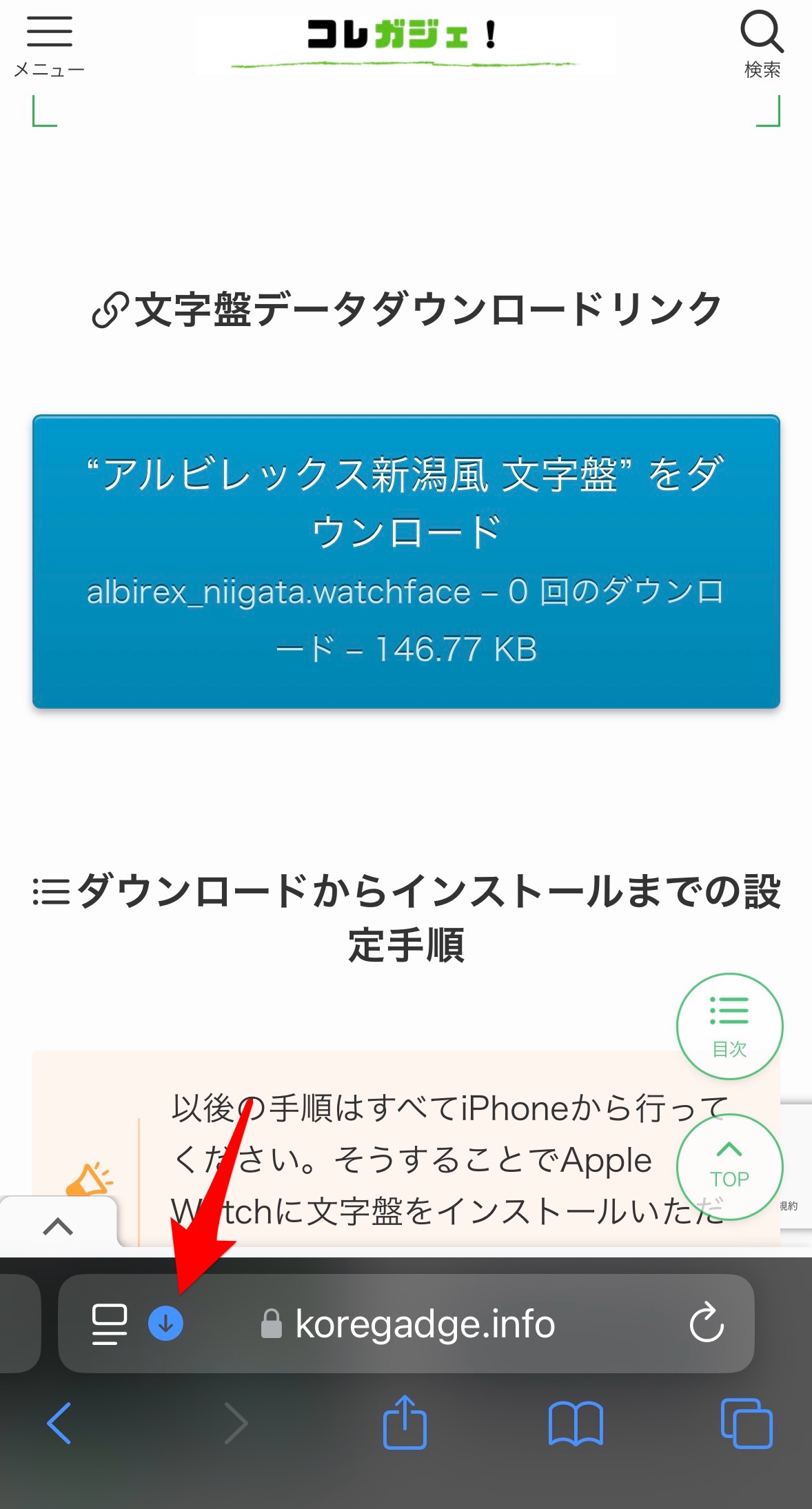Reload the current page
Screen dimensions: 812x1509
(x=707, y=1324)
